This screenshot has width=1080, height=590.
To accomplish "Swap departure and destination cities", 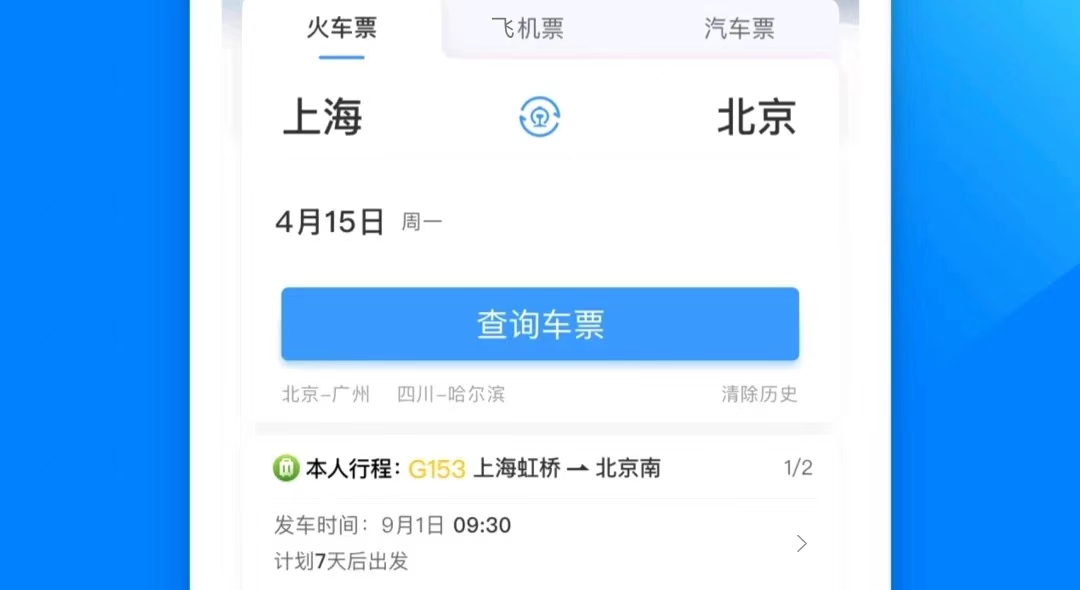I will click(x=540, y=118).
